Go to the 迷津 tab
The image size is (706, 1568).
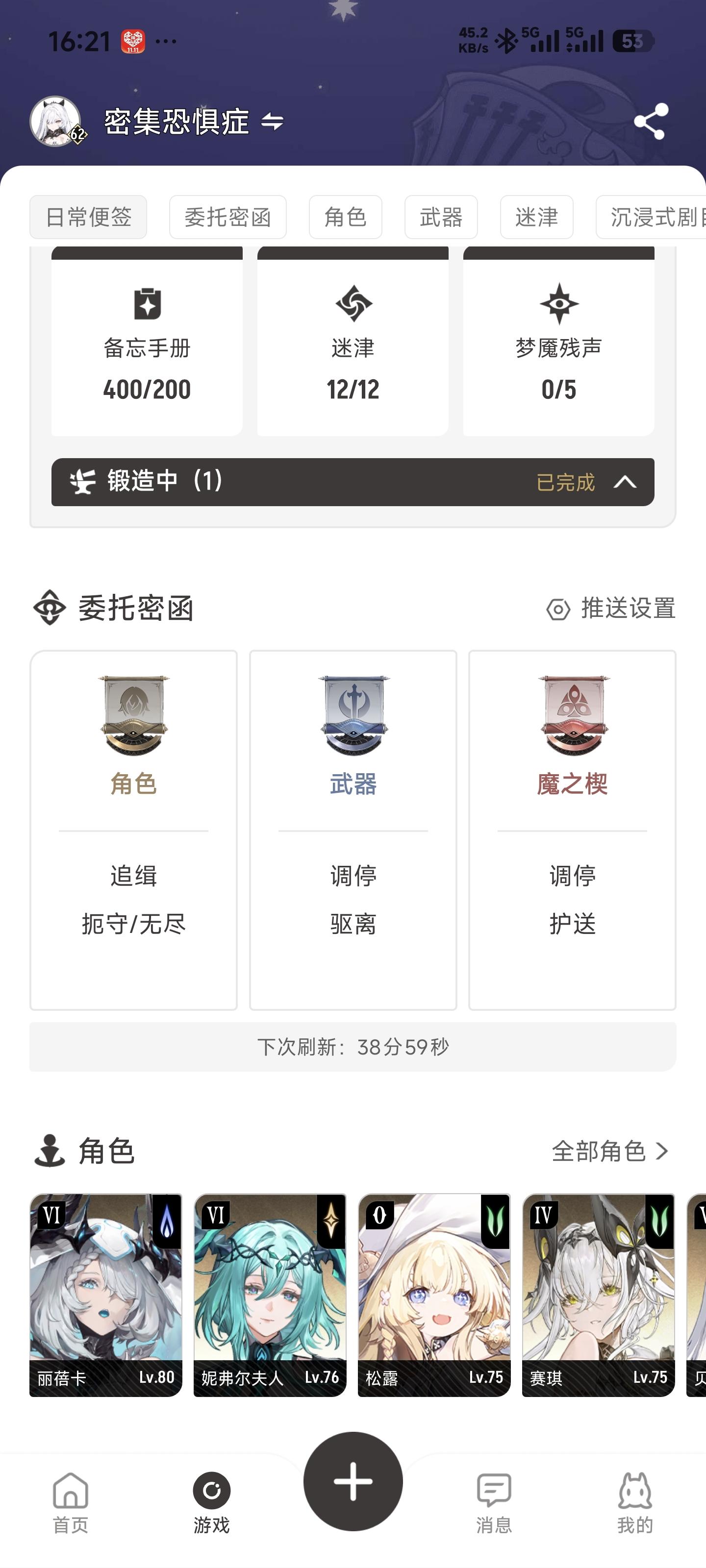click(x=537, y=217)
